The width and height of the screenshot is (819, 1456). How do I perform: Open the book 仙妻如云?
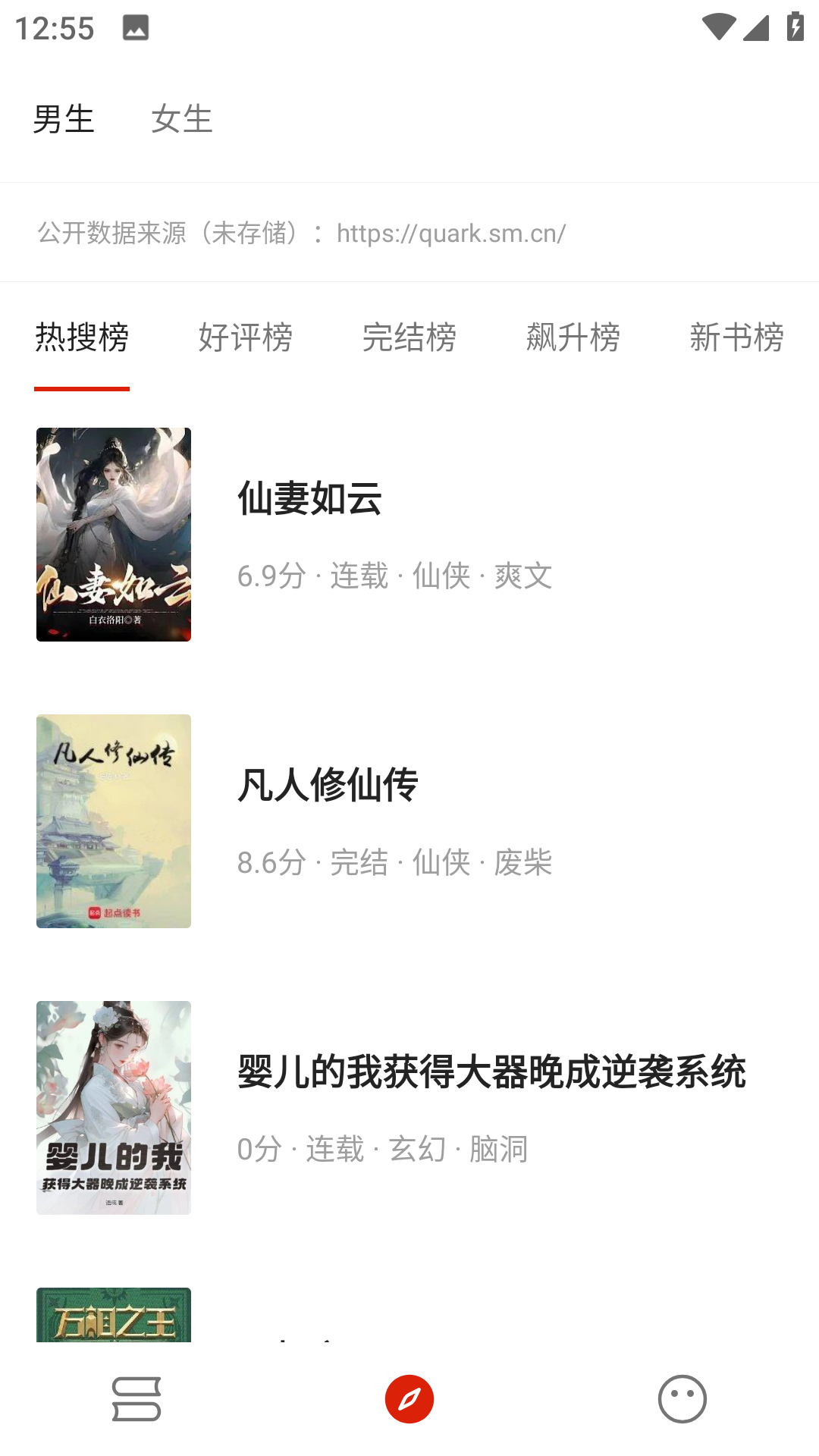309,499
